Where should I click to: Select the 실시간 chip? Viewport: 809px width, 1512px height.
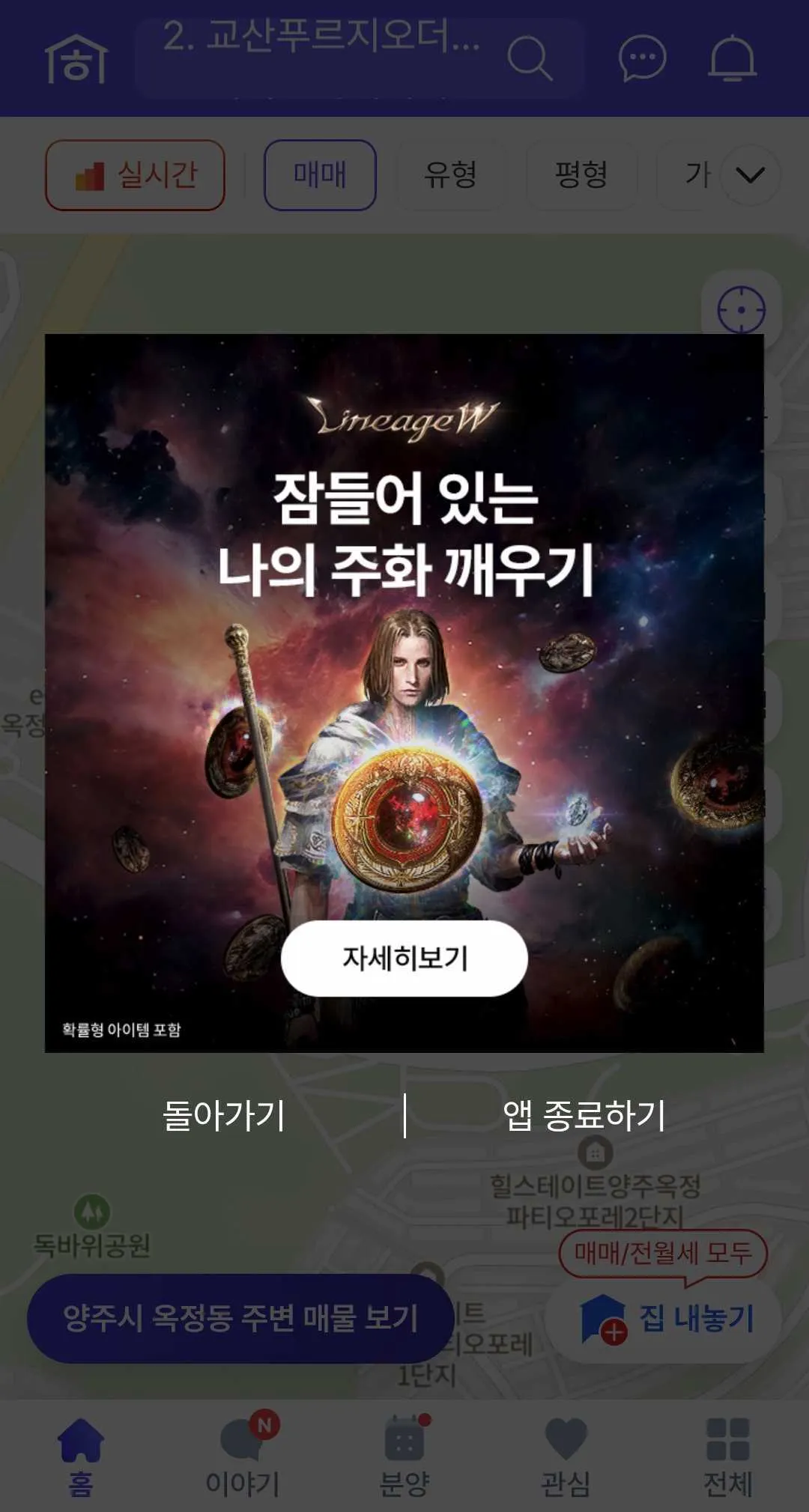(x=136, y=175)
